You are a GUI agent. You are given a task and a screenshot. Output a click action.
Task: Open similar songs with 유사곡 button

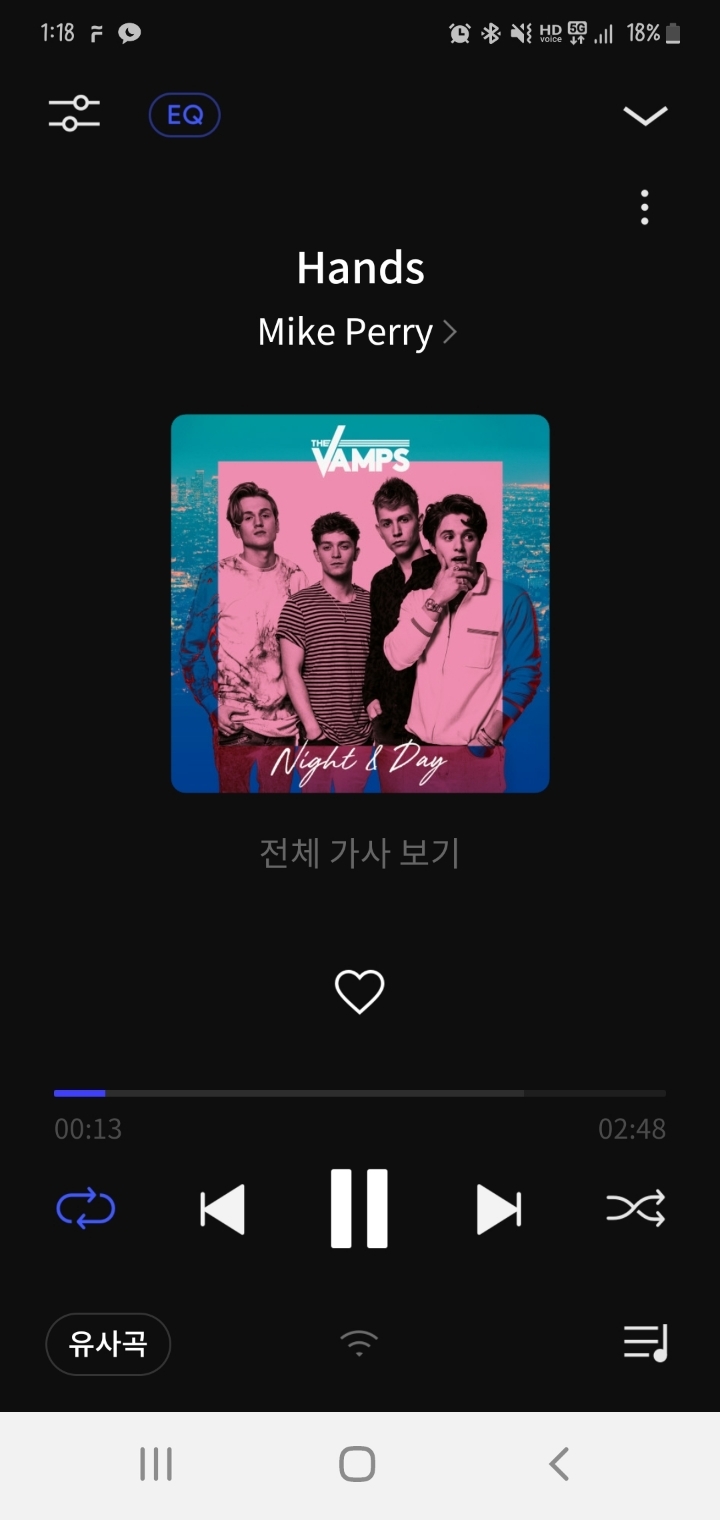(x=108, y=1344)
